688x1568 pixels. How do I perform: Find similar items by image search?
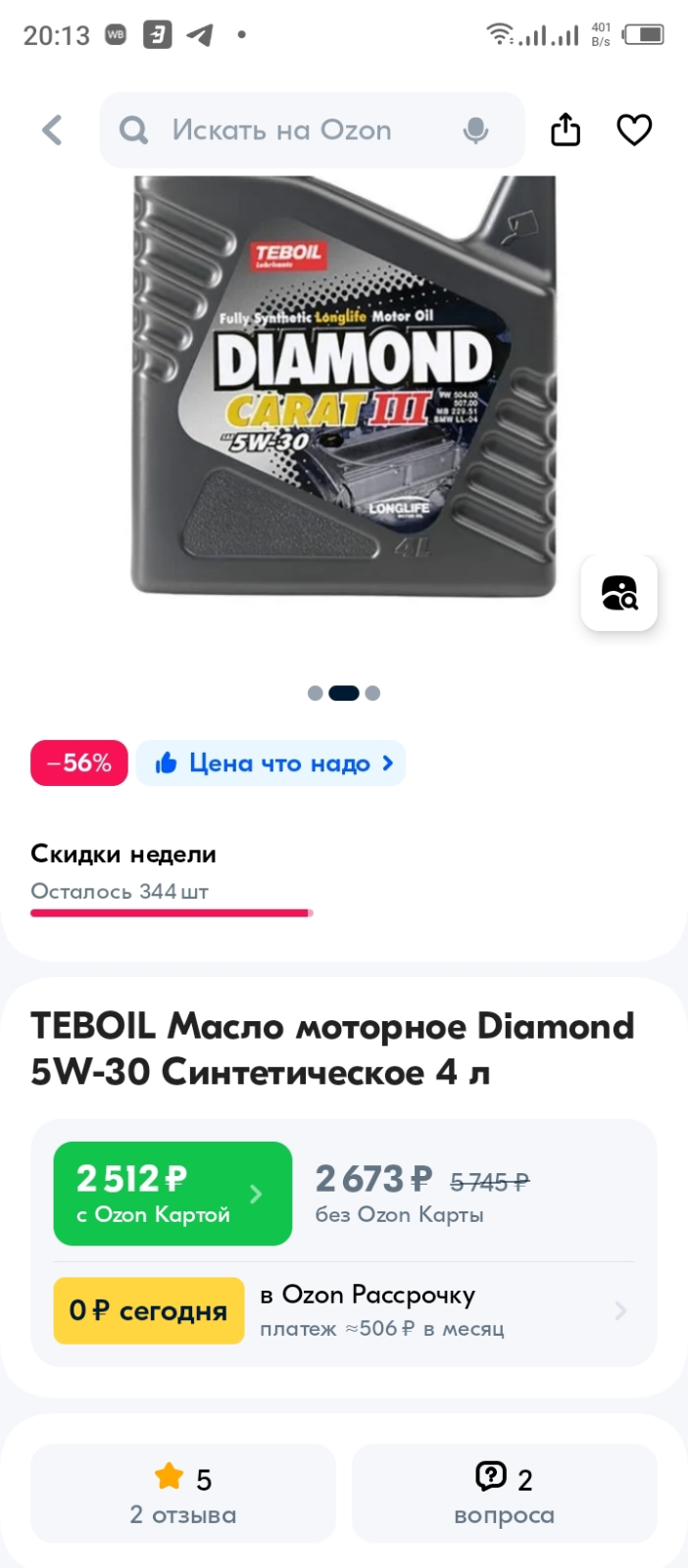[x=619, y=593]
